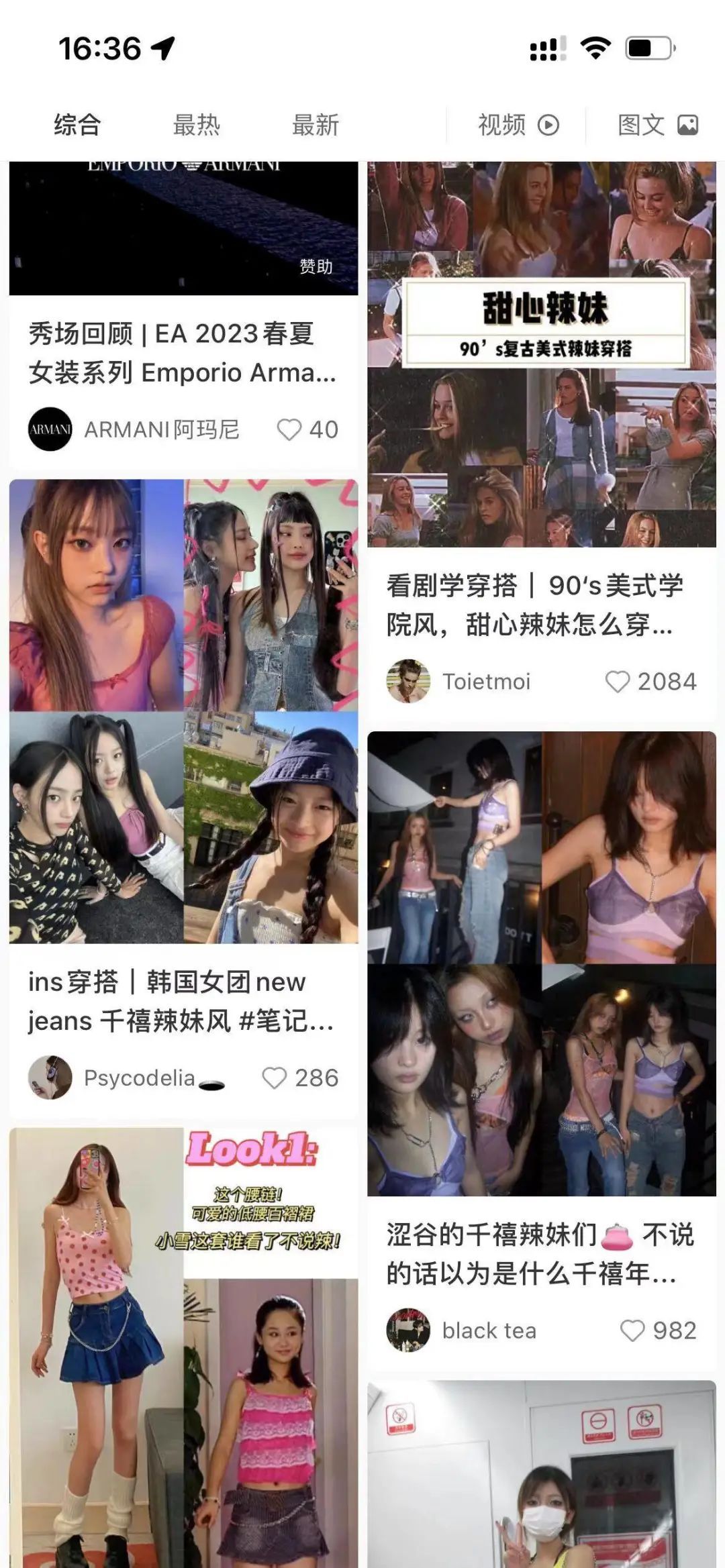Like the post by black tea

[632, 1330]
